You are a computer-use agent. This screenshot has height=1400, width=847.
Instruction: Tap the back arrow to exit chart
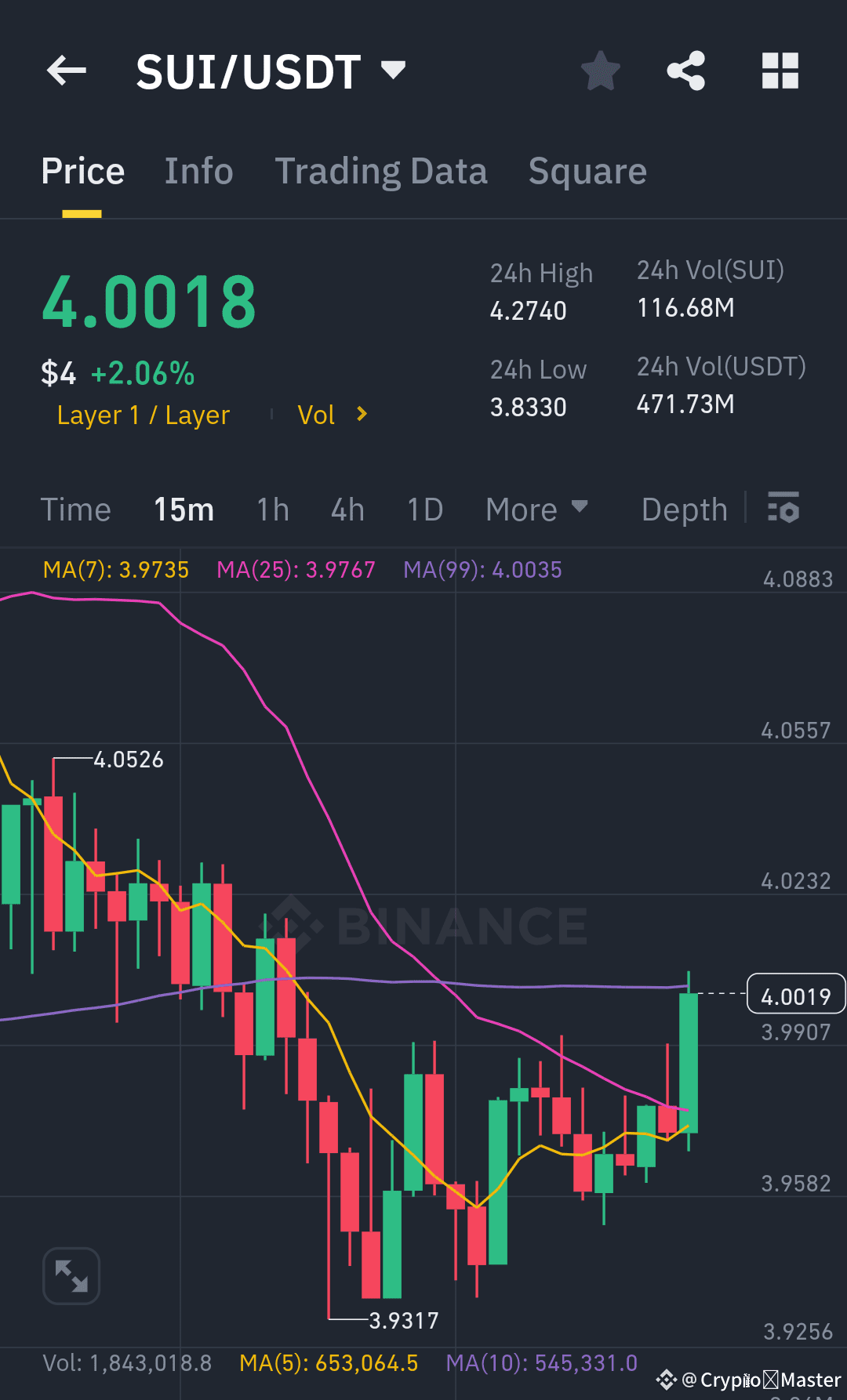click(66, 71)
